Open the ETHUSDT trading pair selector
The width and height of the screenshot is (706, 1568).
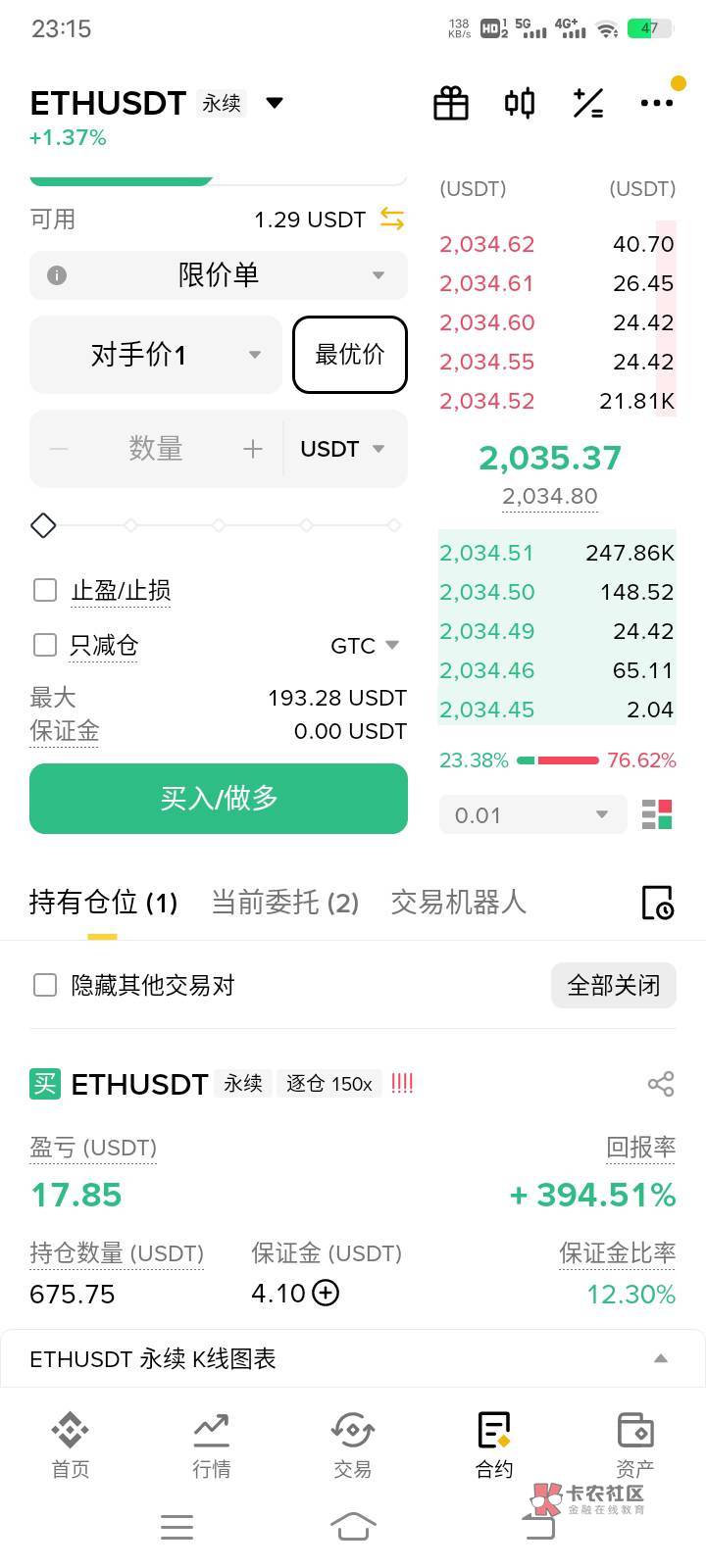click(x=157, y=103)
